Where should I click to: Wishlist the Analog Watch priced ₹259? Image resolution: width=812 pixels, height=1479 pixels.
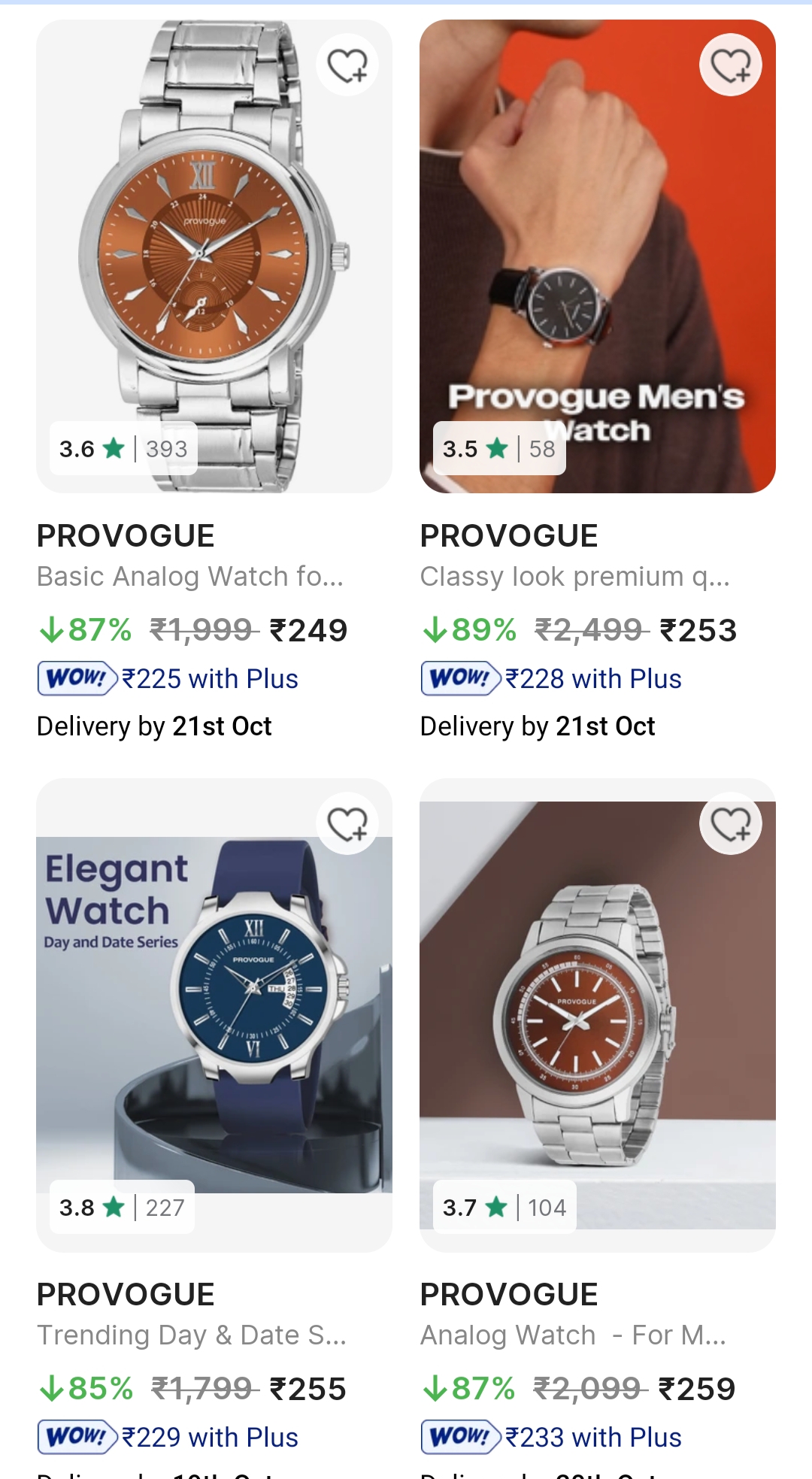(x=731, y=824)
